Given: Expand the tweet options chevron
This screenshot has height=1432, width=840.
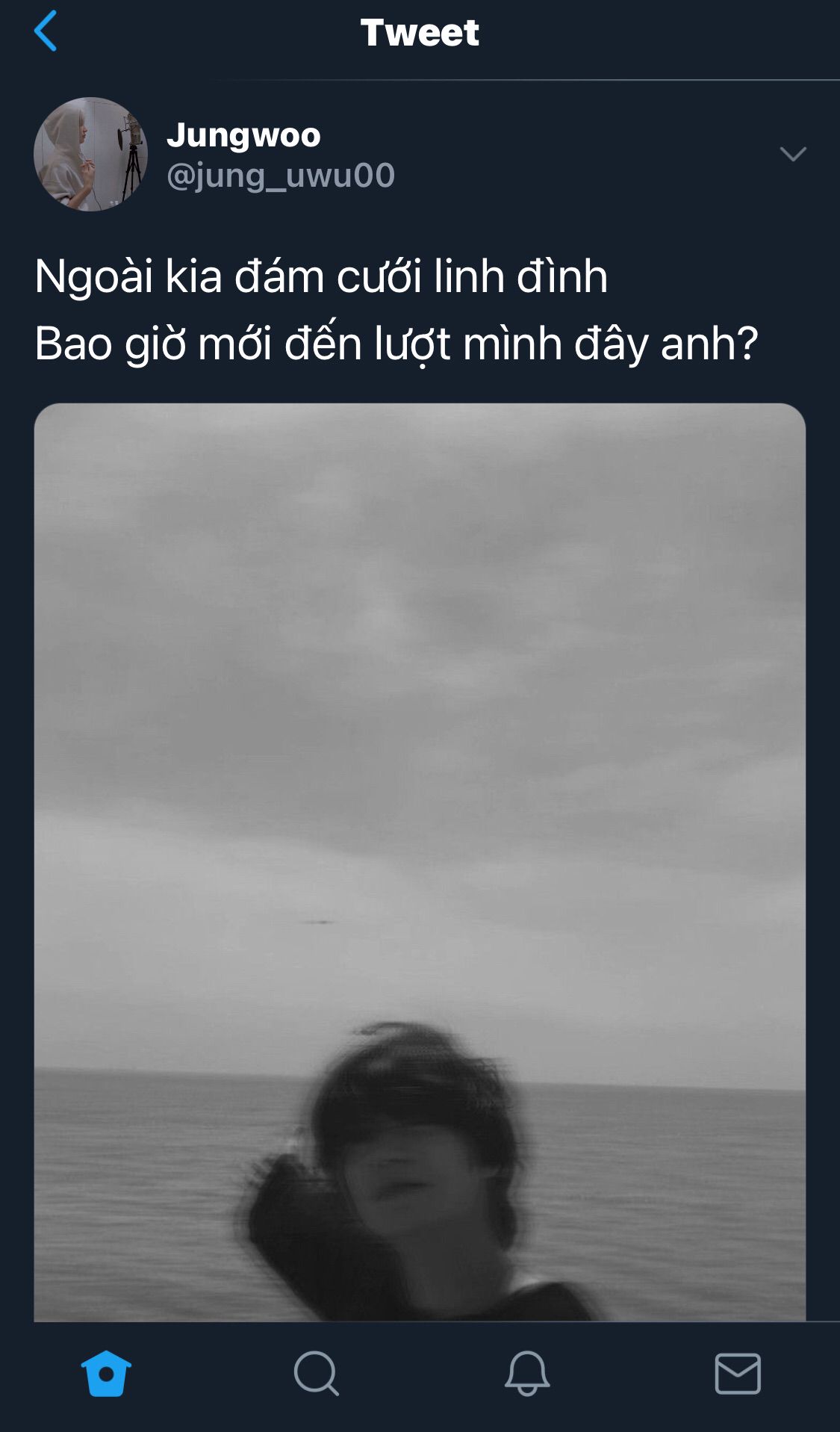Looking at the screenshot, I should 792,154.
